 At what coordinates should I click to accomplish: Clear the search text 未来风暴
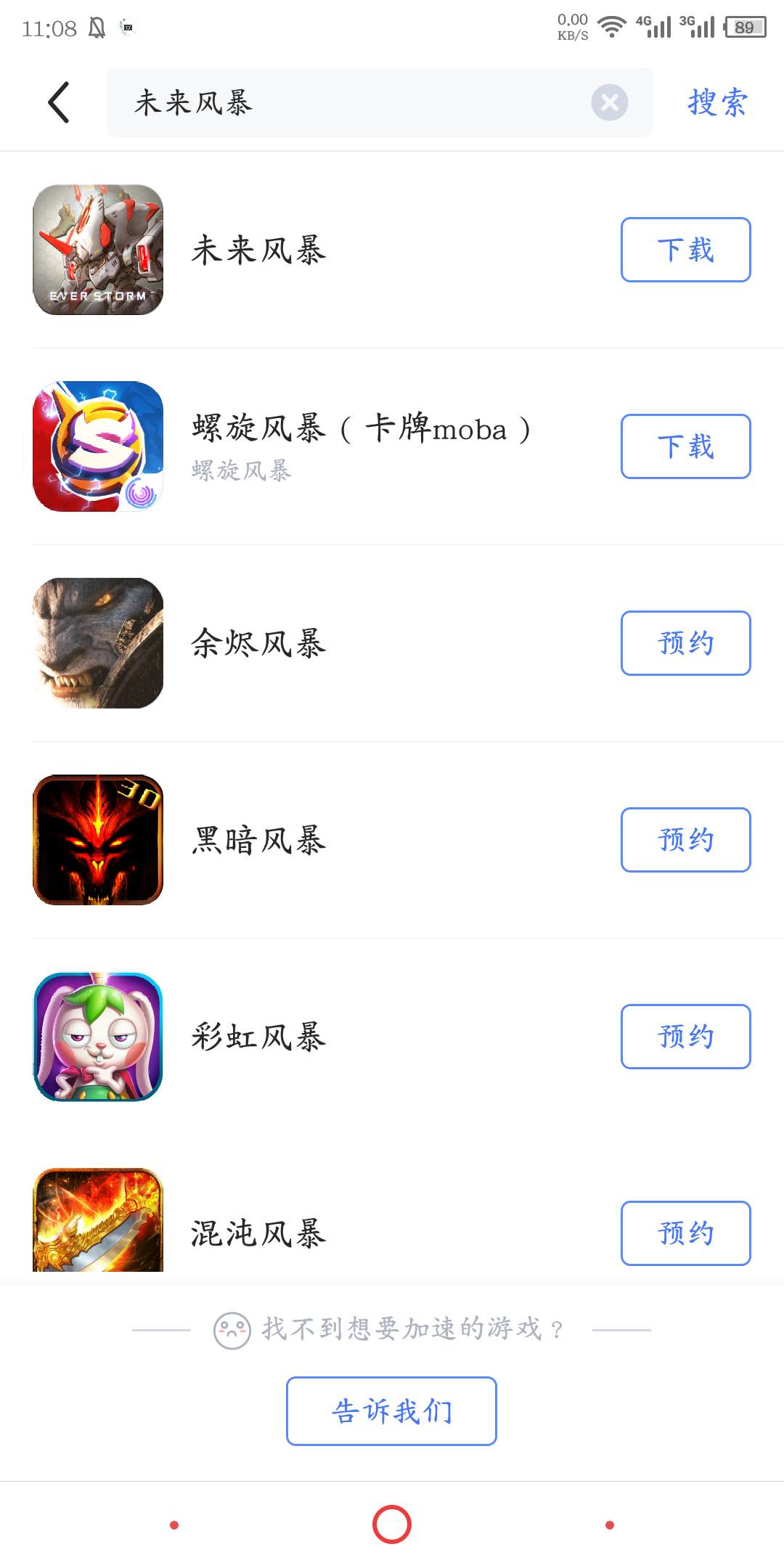[x=609, y=102]
